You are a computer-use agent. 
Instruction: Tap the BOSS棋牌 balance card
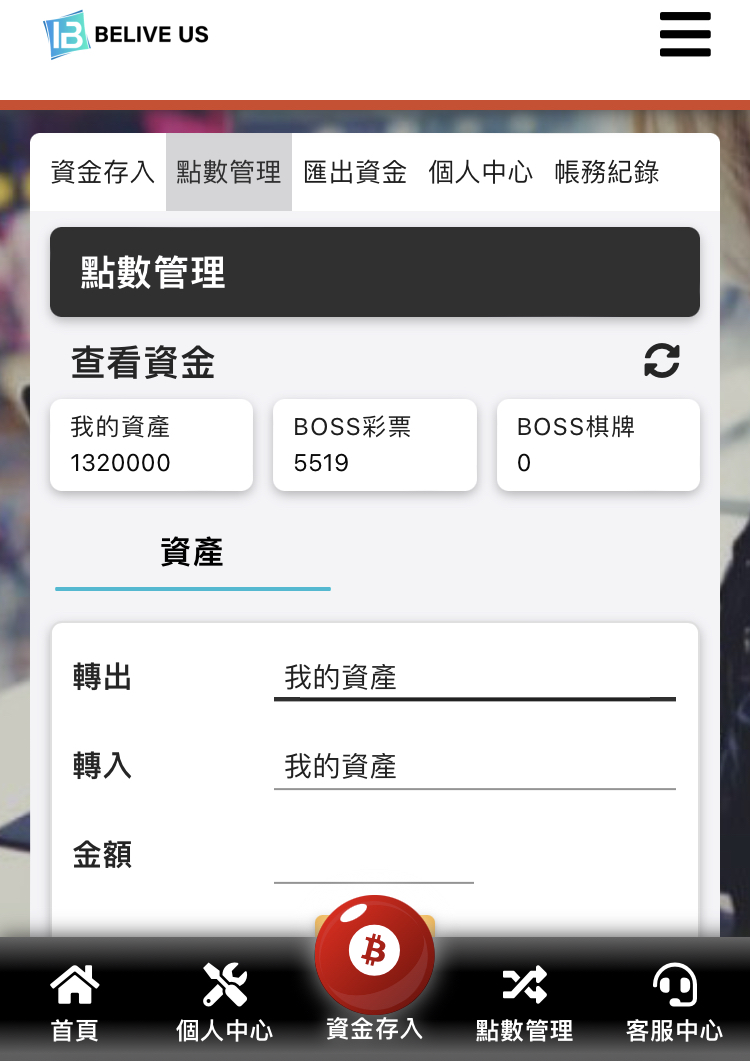[x=598, y=445]
